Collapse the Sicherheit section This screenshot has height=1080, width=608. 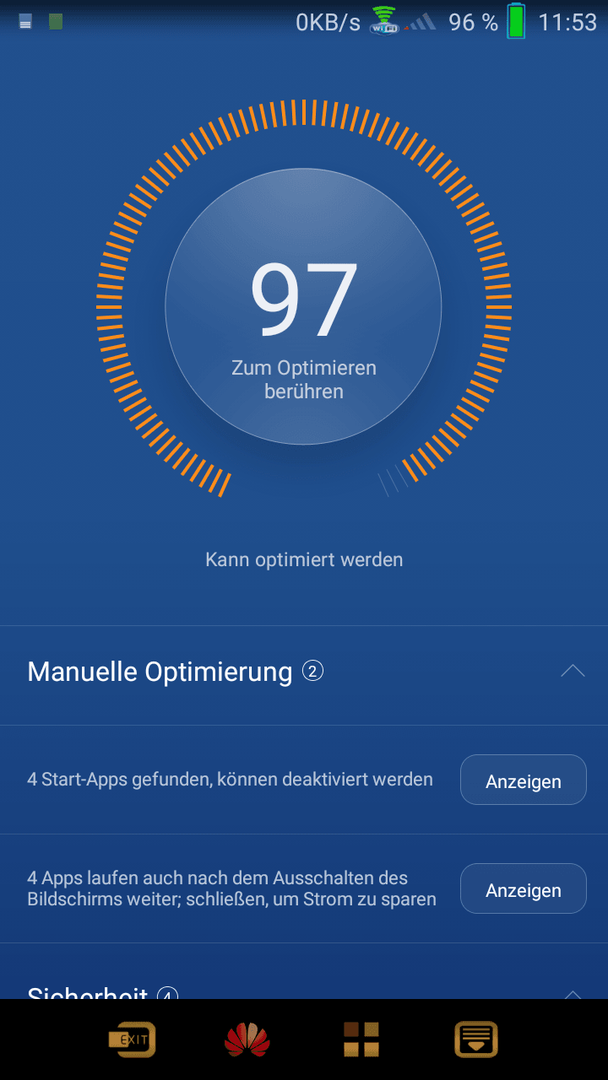click(572, 995)
